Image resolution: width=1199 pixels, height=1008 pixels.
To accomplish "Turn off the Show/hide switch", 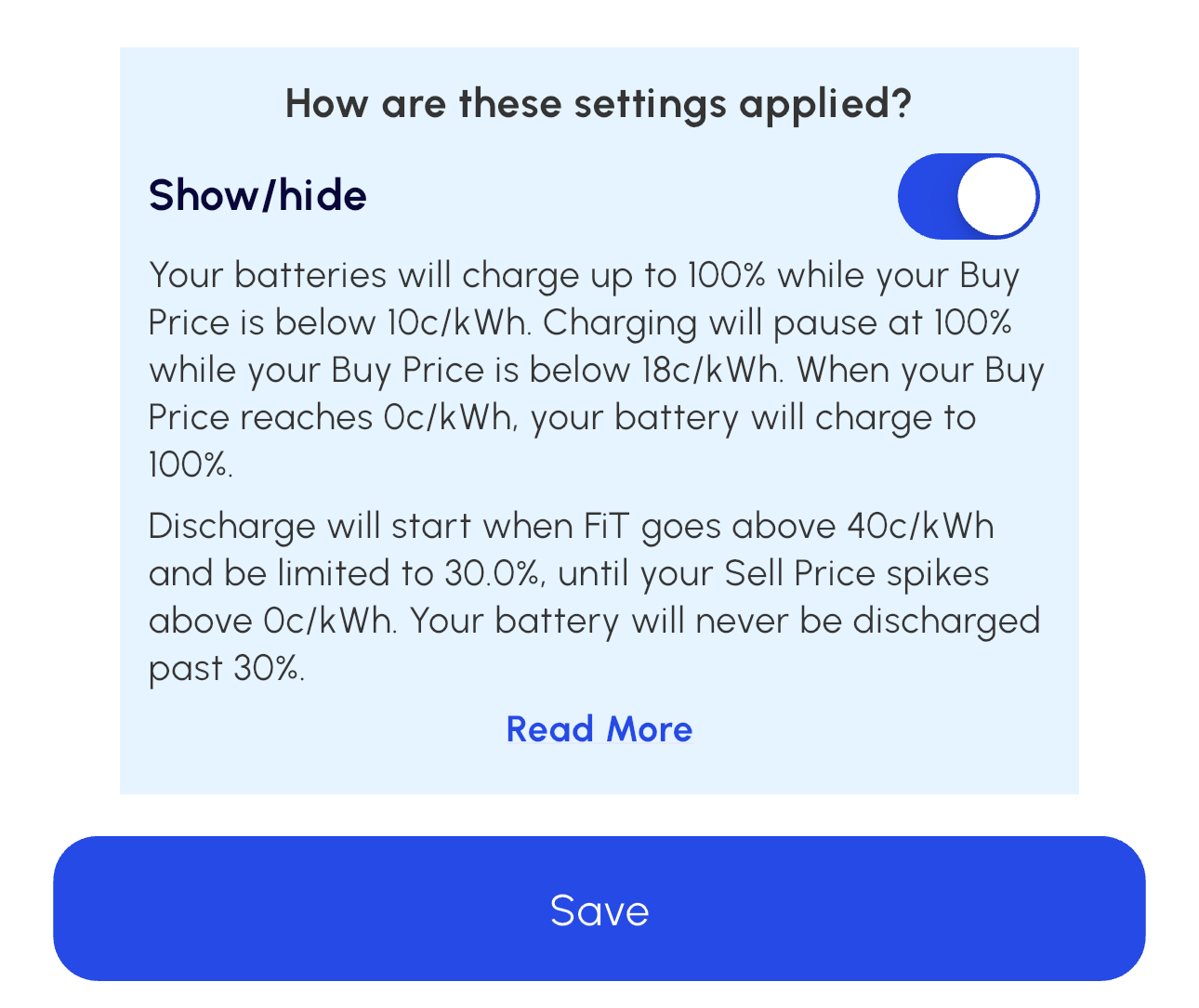I will pos(968,196).
